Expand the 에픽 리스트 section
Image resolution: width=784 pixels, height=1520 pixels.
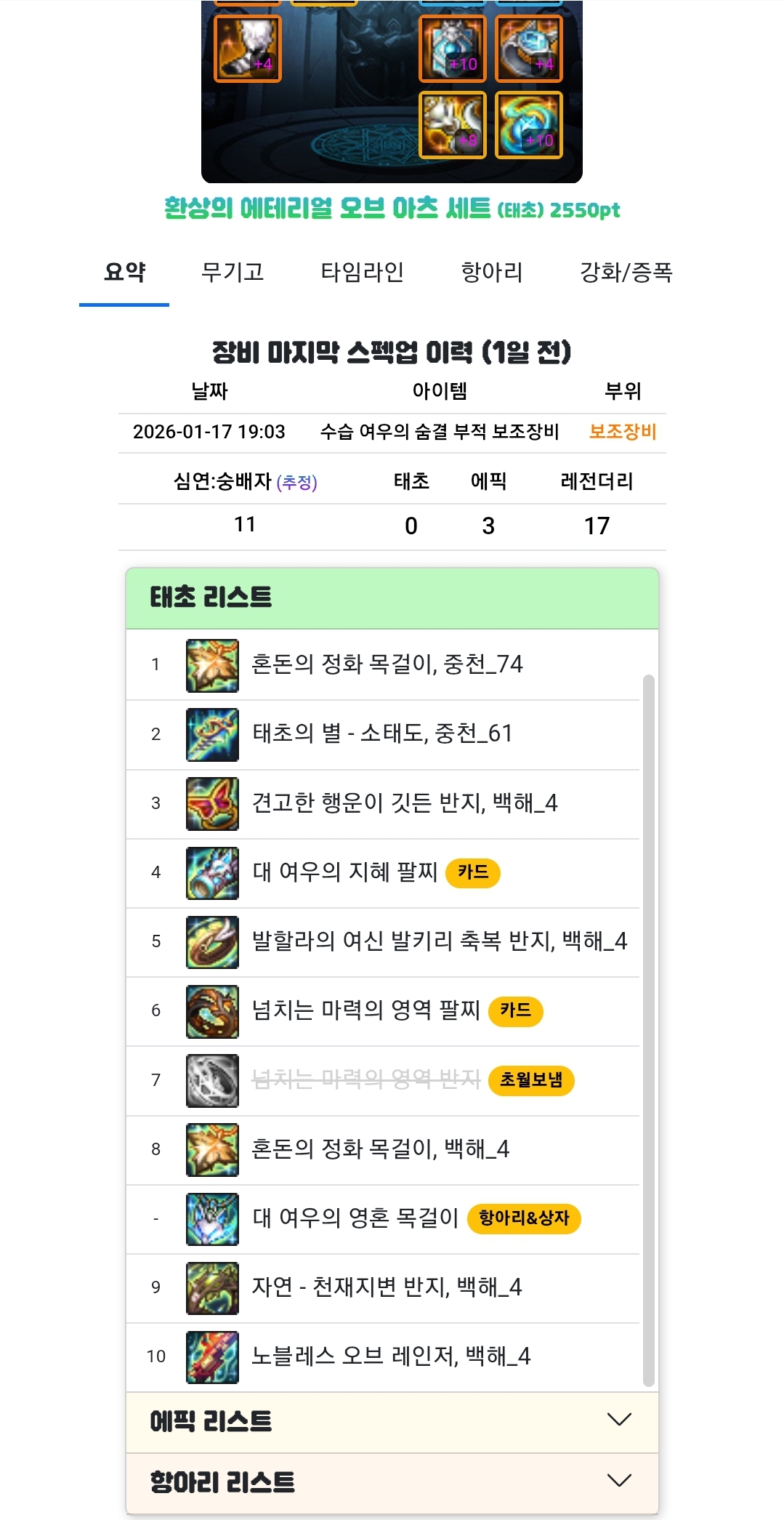(x=392, y=1421)
